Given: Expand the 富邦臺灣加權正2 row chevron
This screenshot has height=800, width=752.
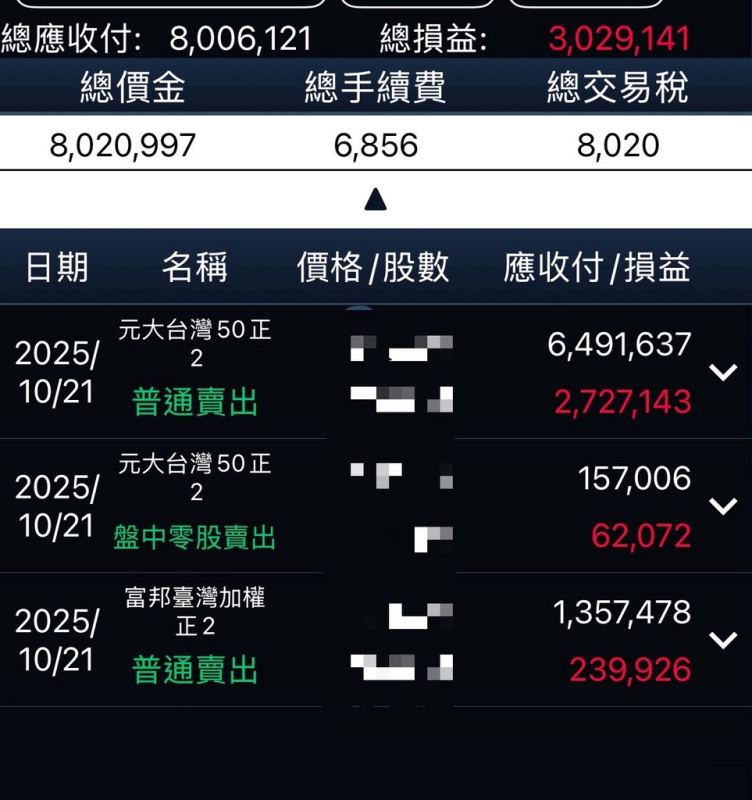Looking at the screenshot, I should coord(722,640).
